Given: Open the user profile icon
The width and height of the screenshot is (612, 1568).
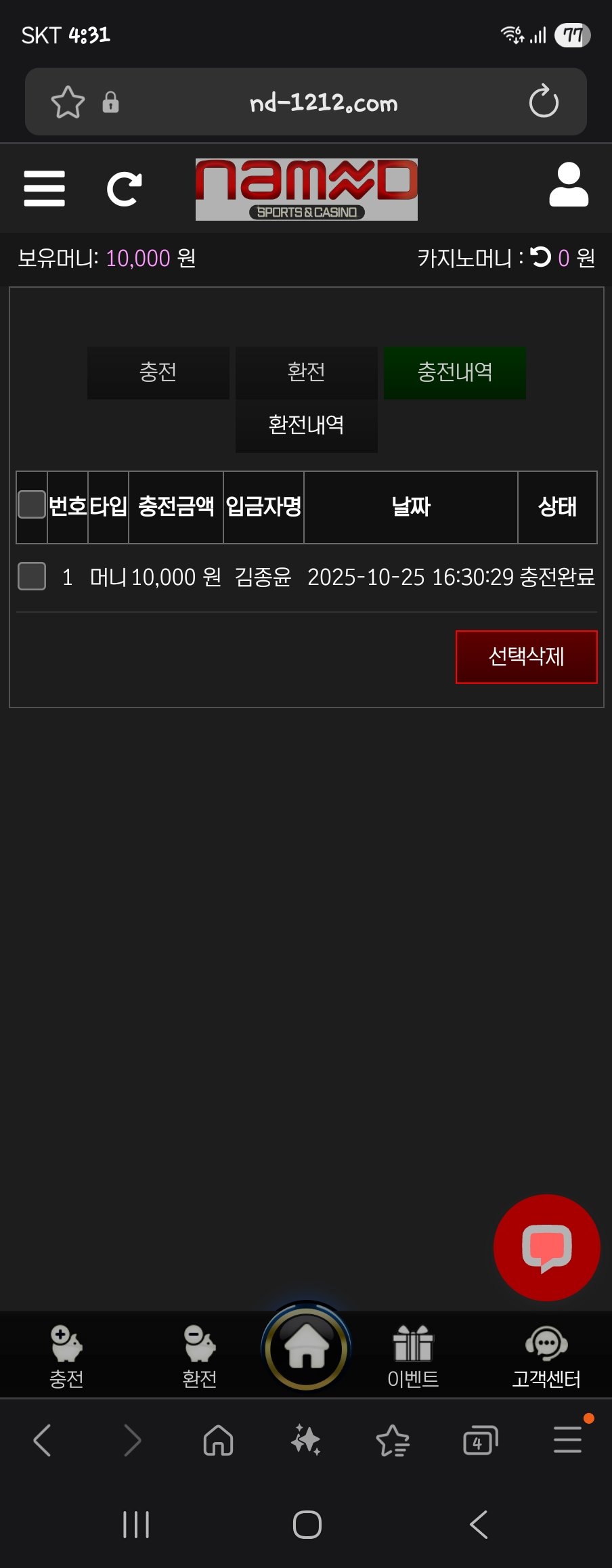Looking at the screenshot, I should (568, 185).
